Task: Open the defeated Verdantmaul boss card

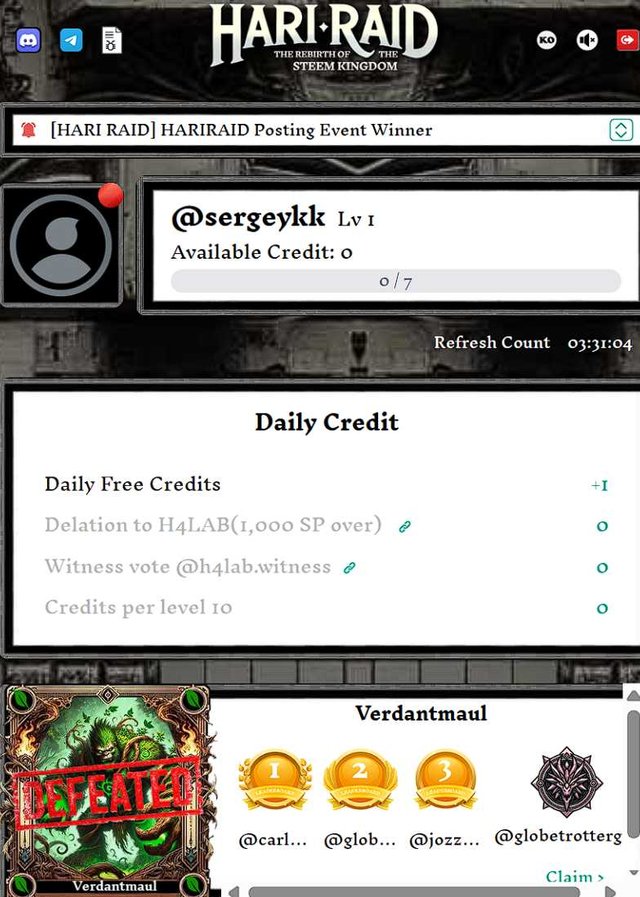Action: pyautogui.click(x=105, y=789)
